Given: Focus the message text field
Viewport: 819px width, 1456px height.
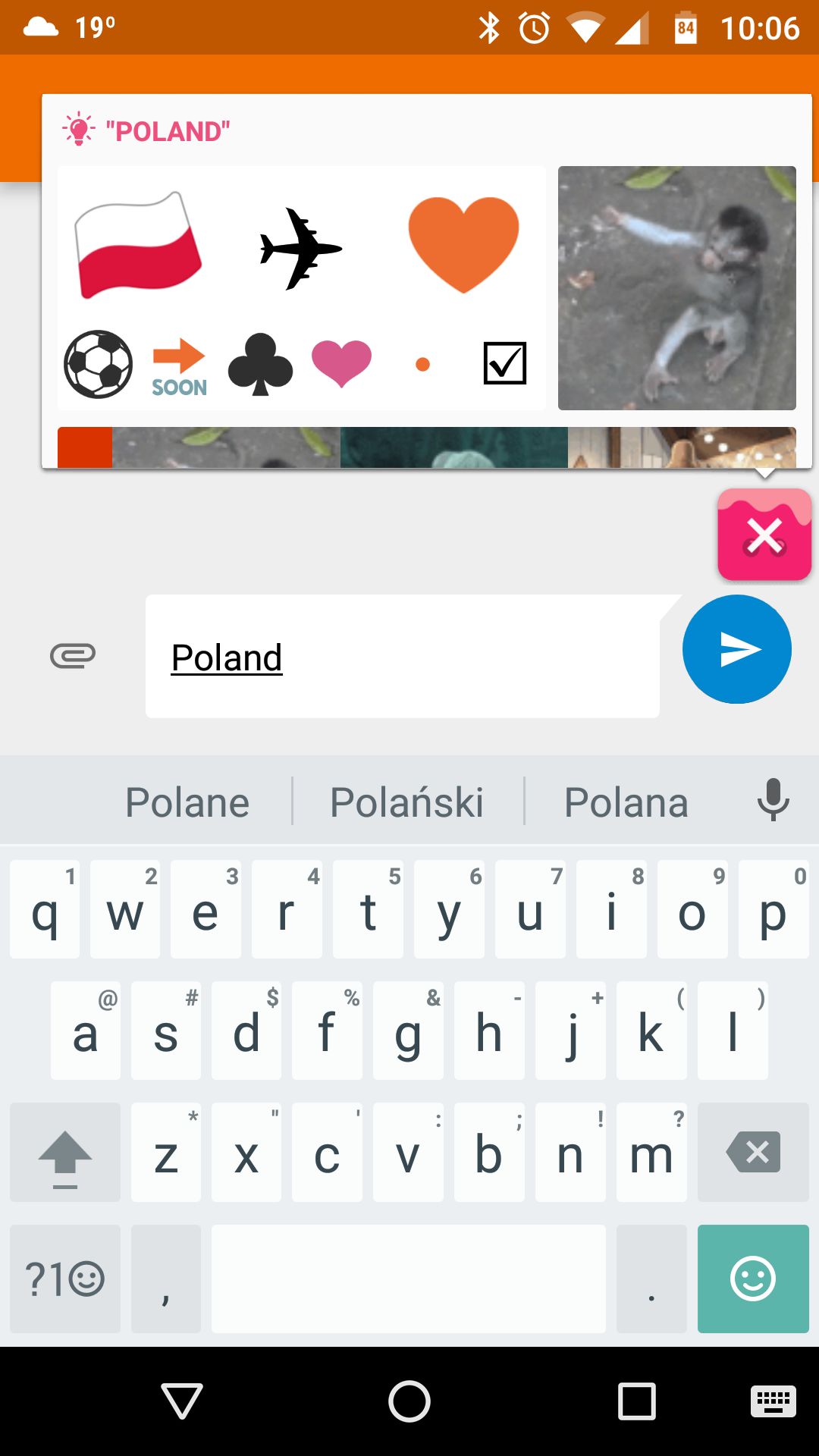Looking at the screenshot, I should tap(402, 657).
